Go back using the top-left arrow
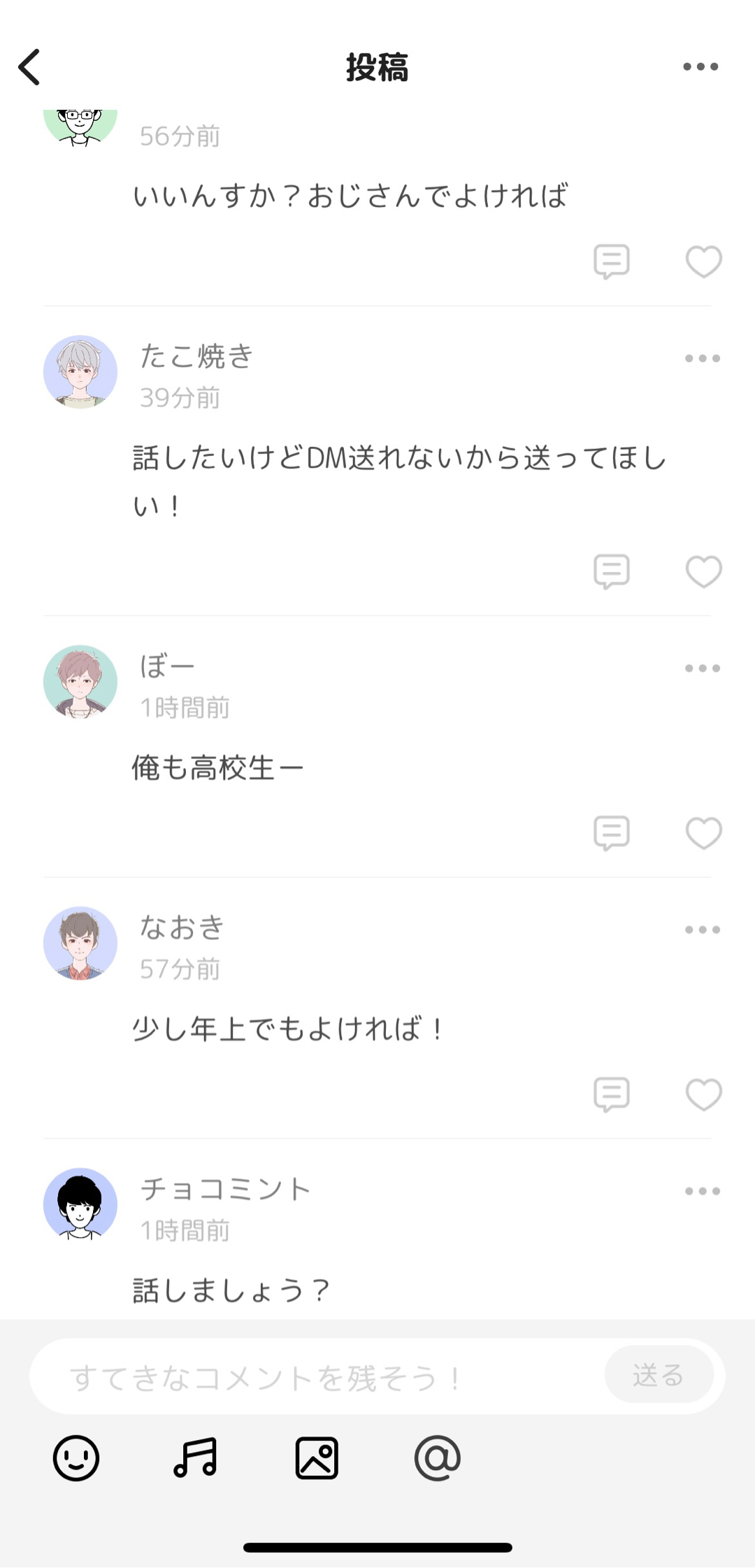755x1568 pixels. 29,67
